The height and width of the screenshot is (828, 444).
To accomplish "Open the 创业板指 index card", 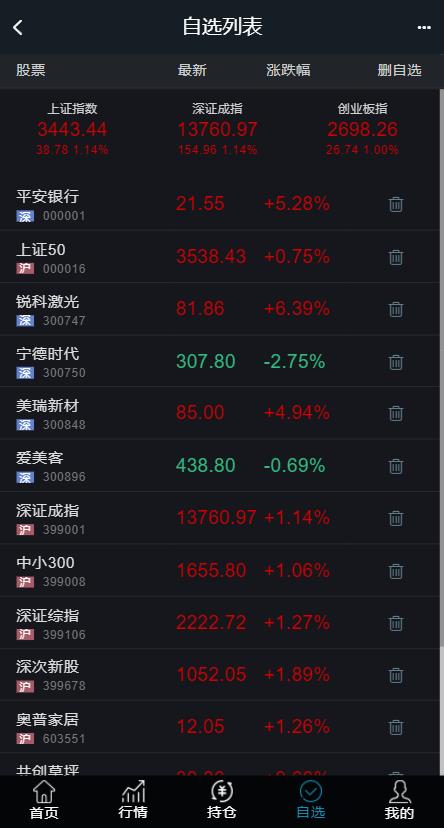I will pyautogui.click(x=363, y=129).
